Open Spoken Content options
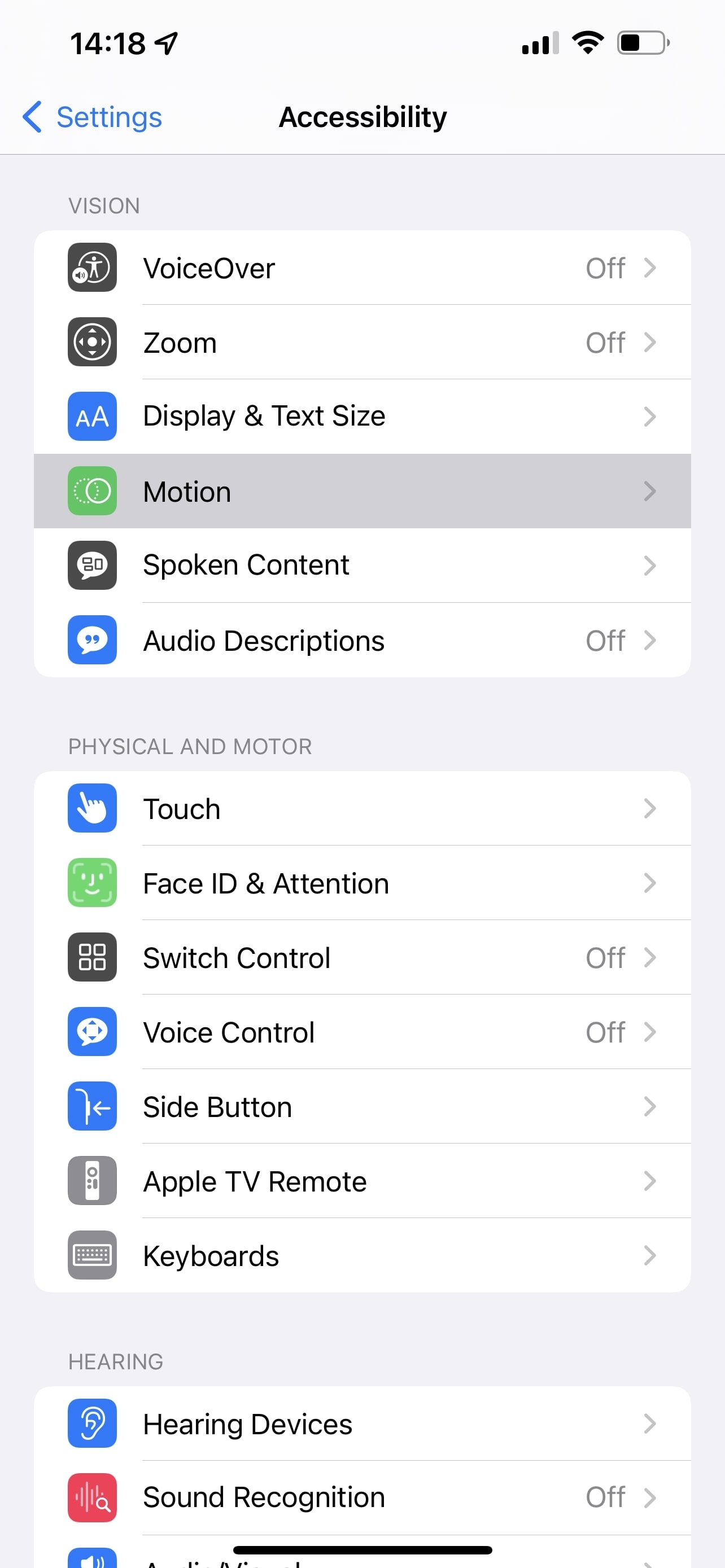Viewport: 725px width, 1568px height. (361, 566)
